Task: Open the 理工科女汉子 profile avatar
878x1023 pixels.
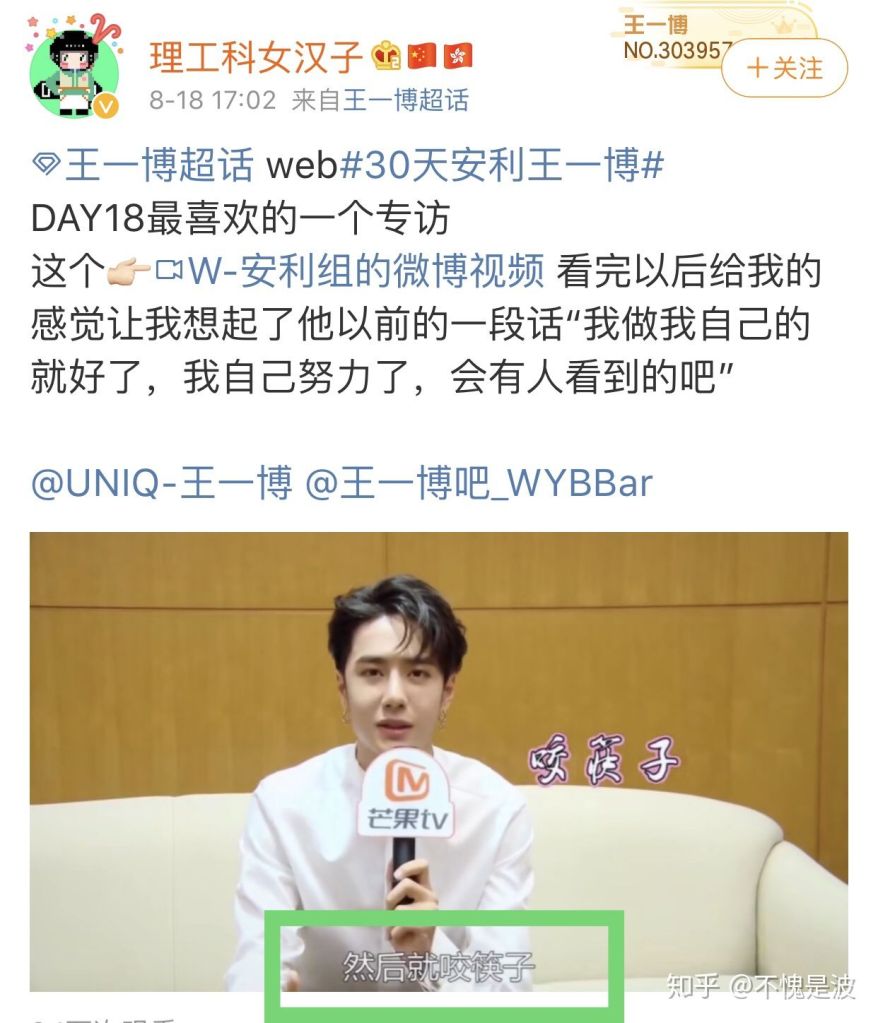Action: (x=75, y=67)
